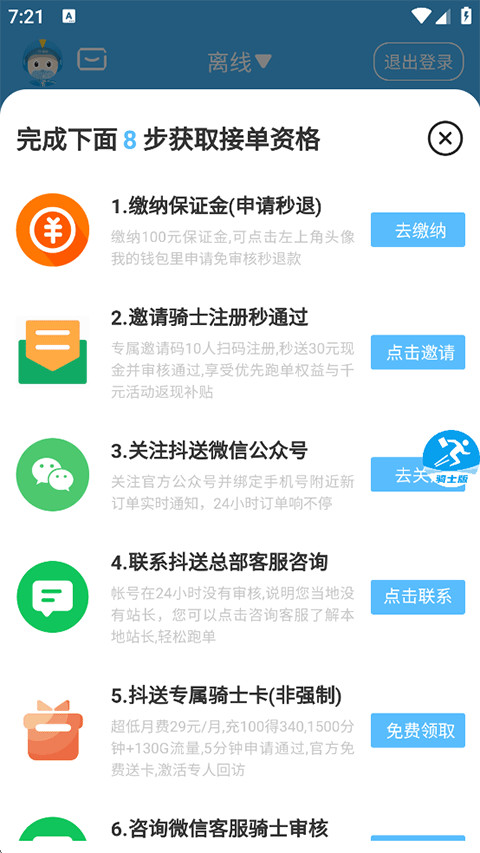Tap 点击邀请 to invite riders
480x853 pixels.
coord(418,353)
